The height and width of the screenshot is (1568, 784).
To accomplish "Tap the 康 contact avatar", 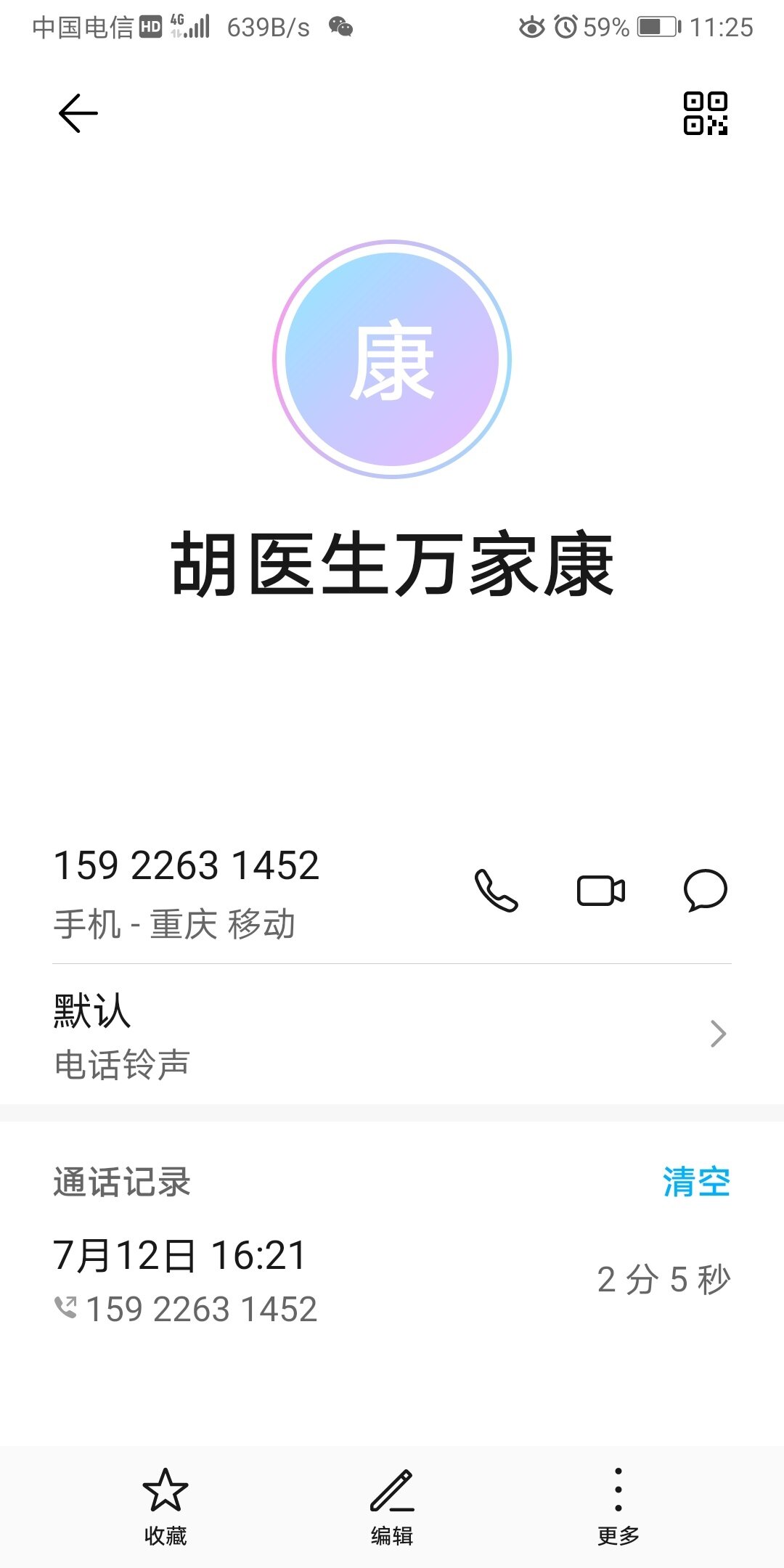I will (x=392, y=359).
